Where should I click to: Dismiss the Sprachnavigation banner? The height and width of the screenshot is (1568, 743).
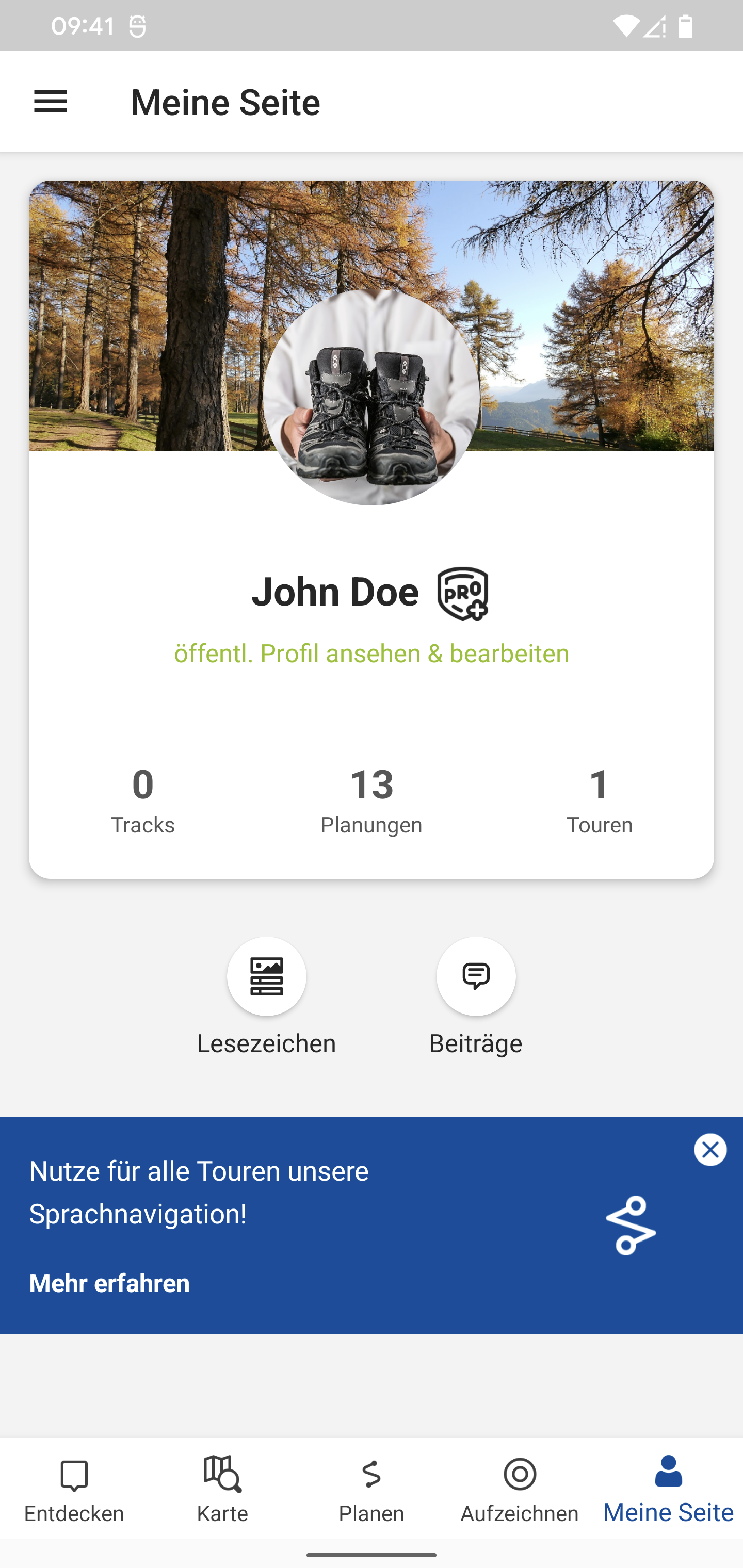709,1150
